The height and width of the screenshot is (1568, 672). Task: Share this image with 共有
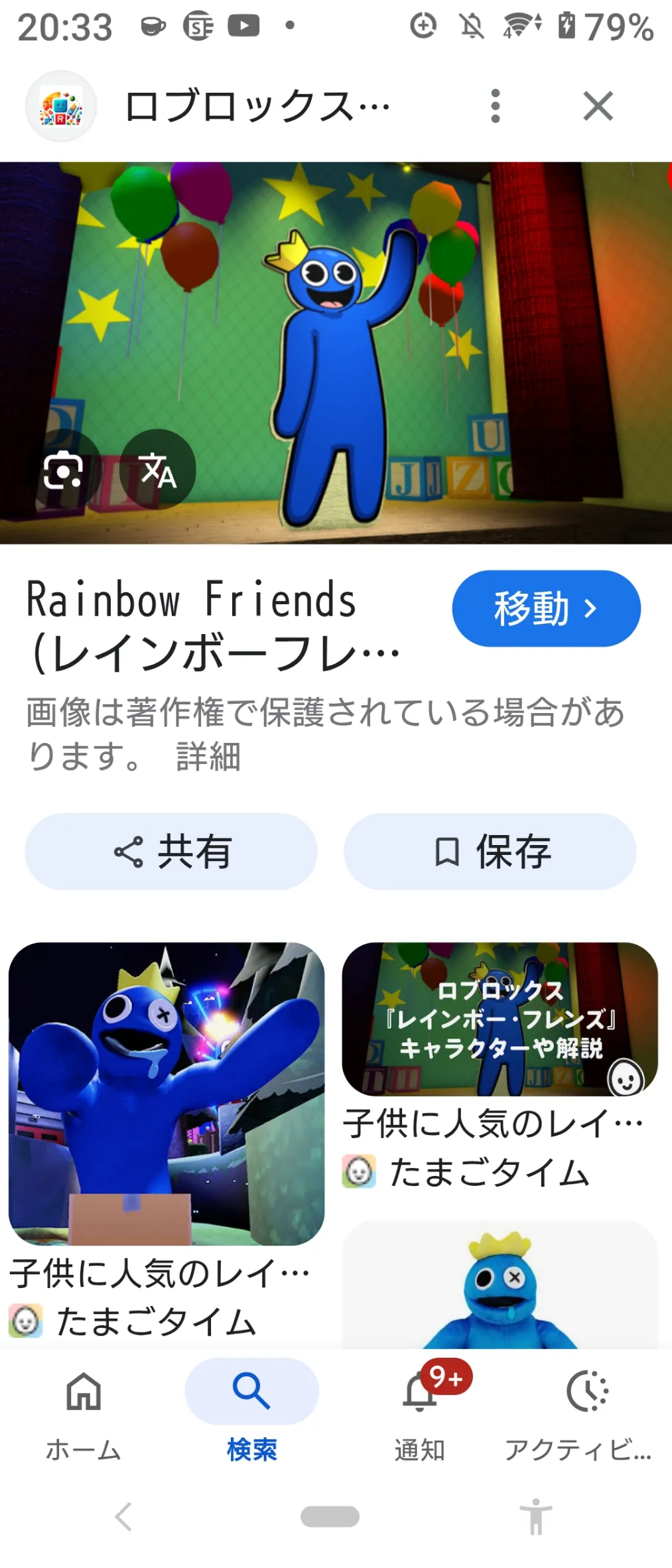(x=171, y=852)
